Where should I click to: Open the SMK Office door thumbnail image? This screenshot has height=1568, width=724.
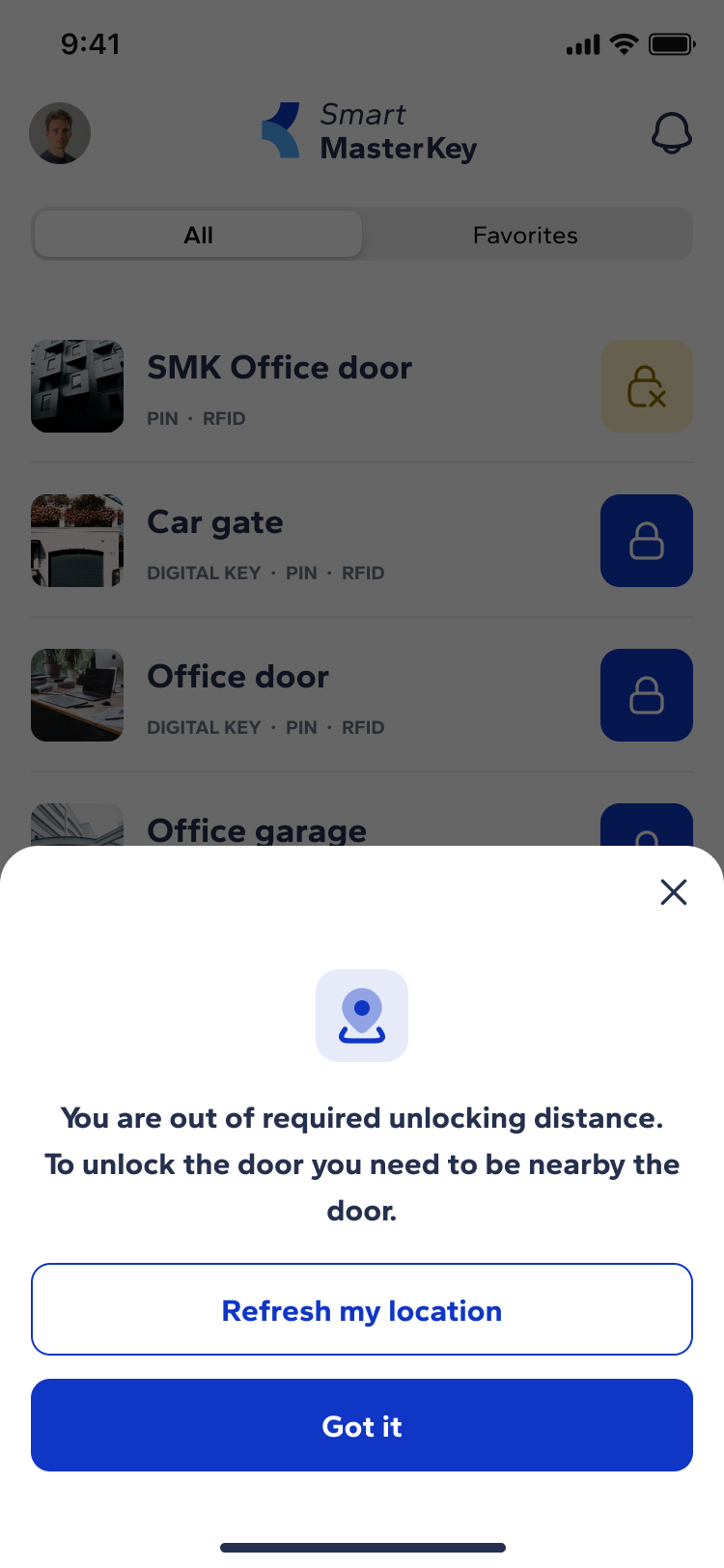[x=77, y=386]
